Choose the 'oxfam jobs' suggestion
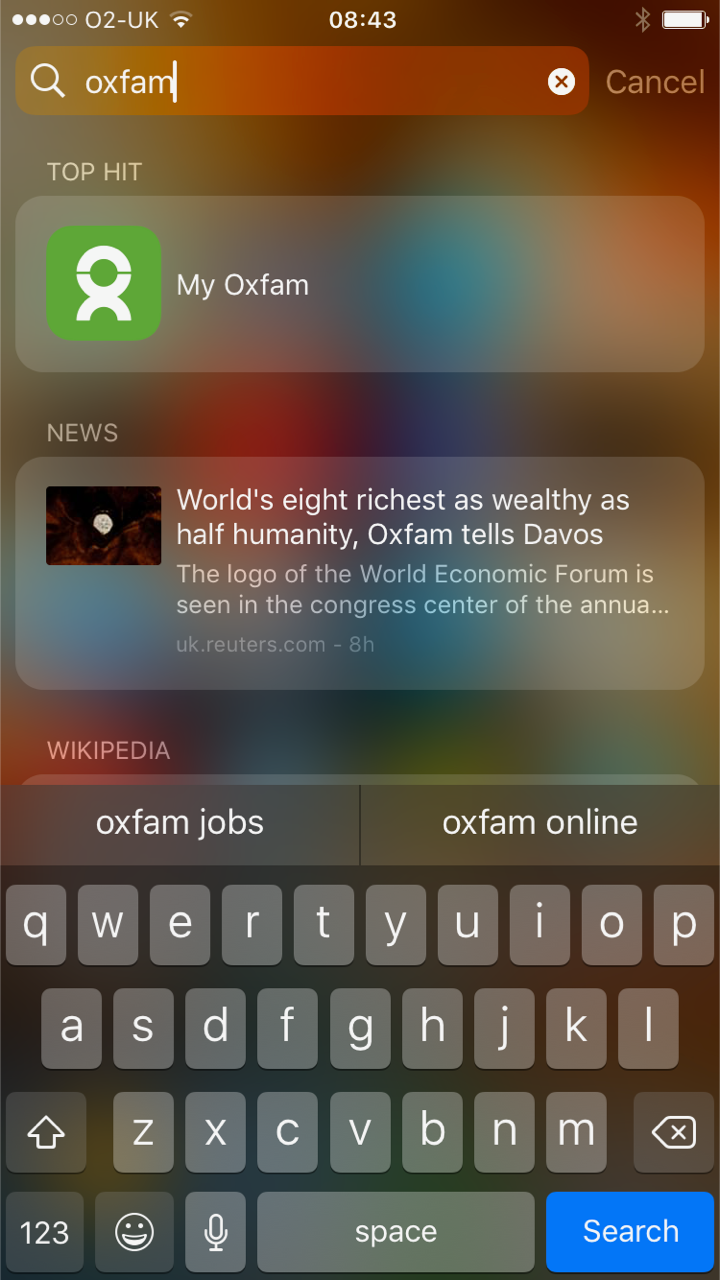 pos(180,823)
